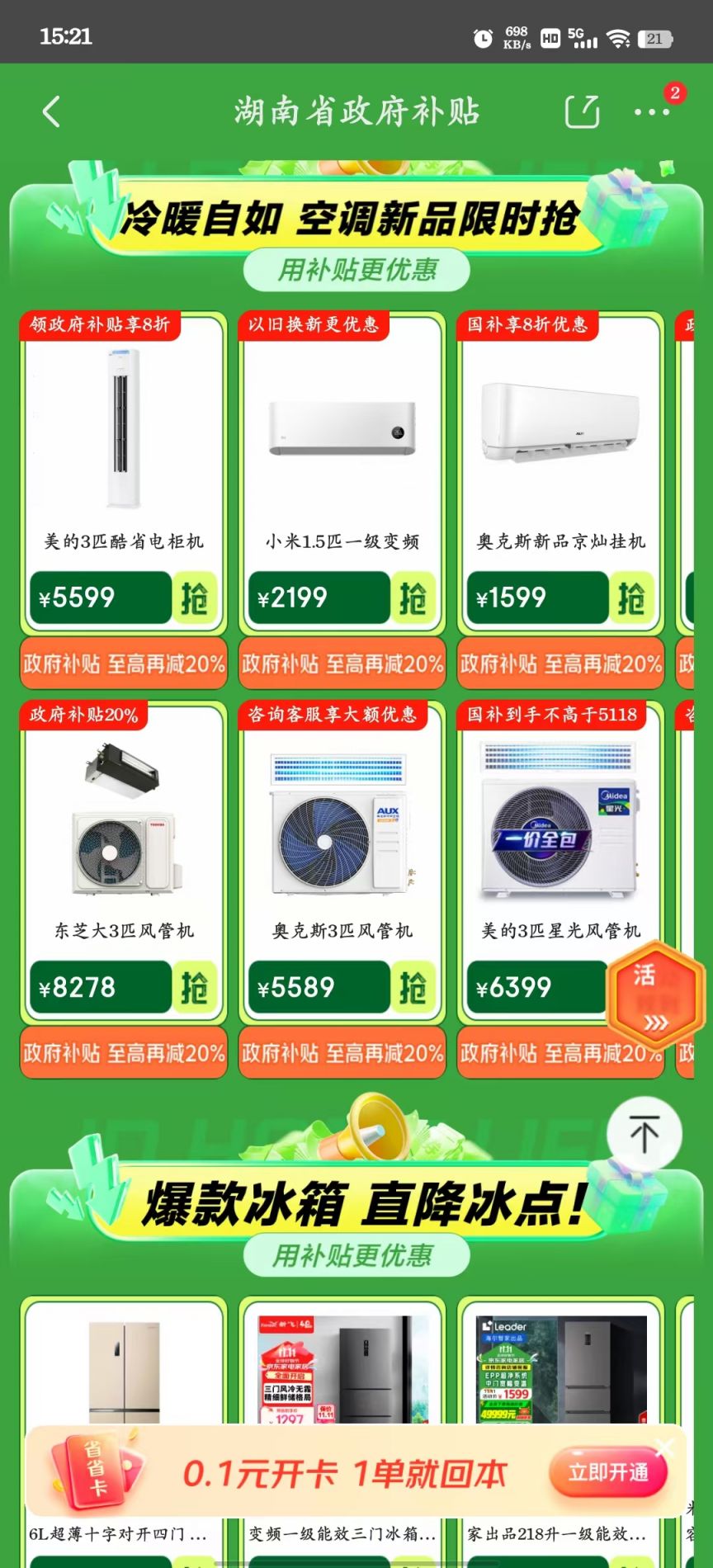Open the Leader 218升 refrigerator card
This screenshot has width=713, height=1568.
coord(560,1370)
